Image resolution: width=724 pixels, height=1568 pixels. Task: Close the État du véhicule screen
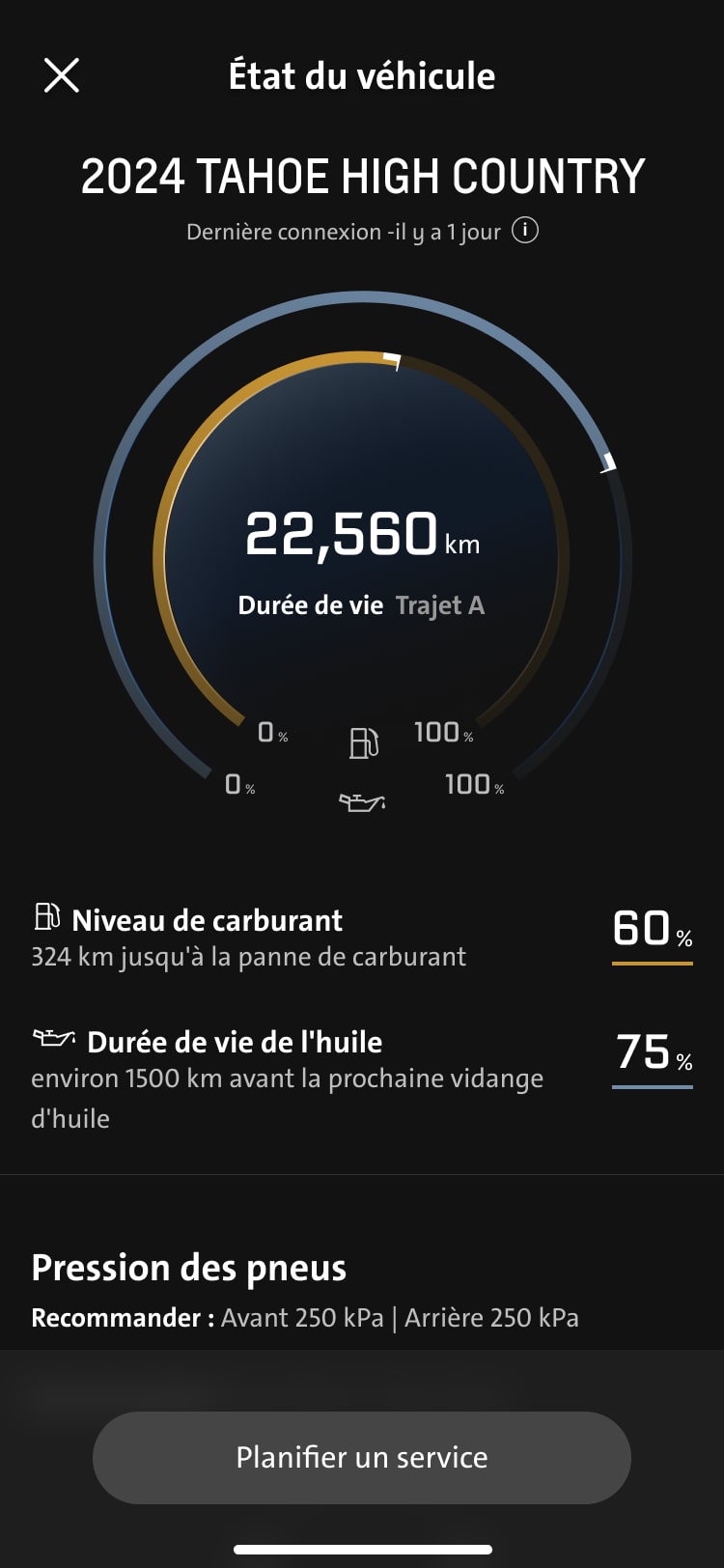[x=62, y=75]
